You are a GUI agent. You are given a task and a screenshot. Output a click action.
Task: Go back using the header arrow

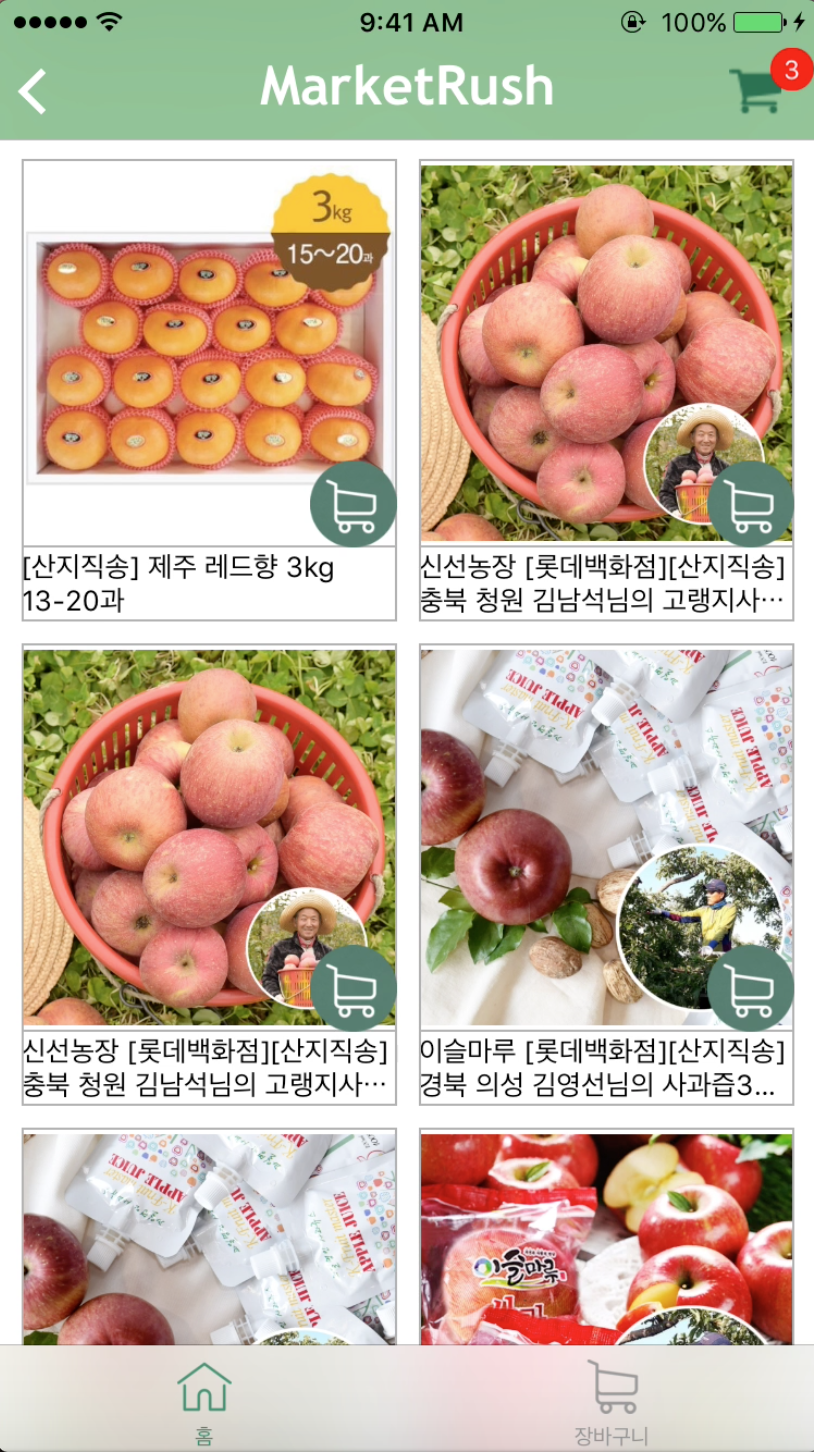tap(32, 91)
